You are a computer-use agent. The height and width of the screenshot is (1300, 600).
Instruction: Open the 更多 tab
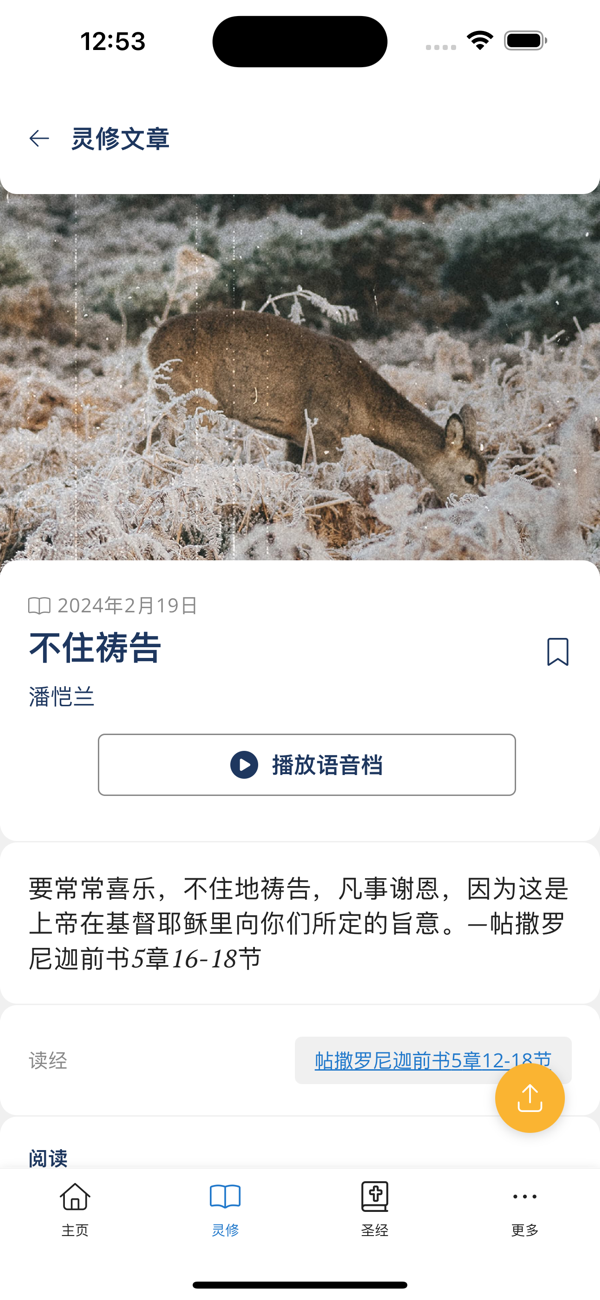pyautogui.click(x=524, y=1208)
